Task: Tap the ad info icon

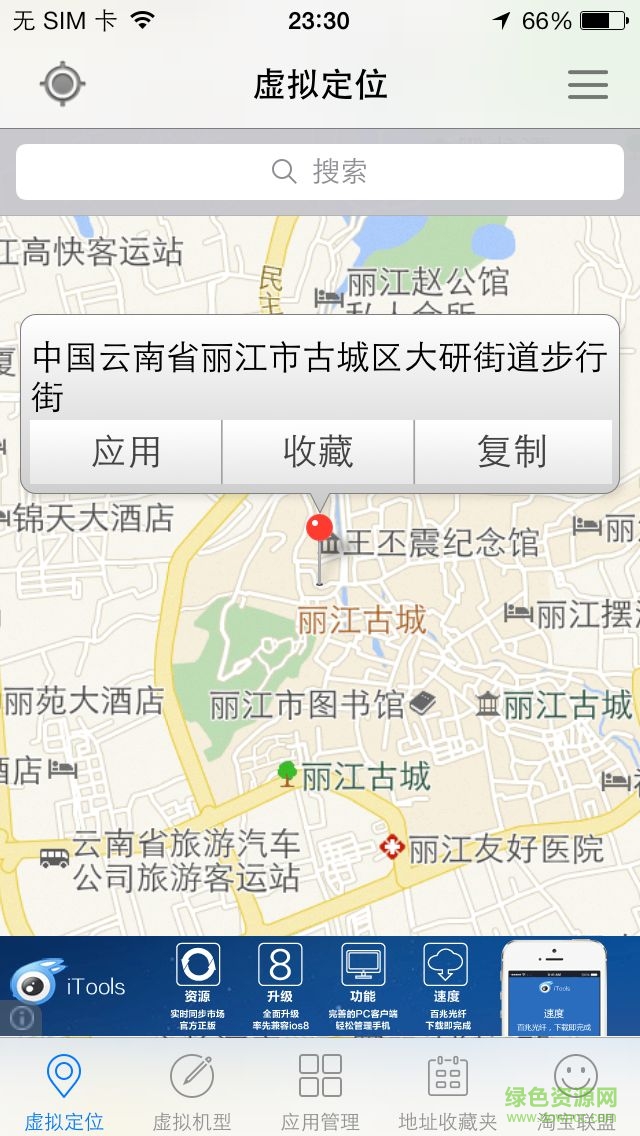Action: [x=21, y=1018]
